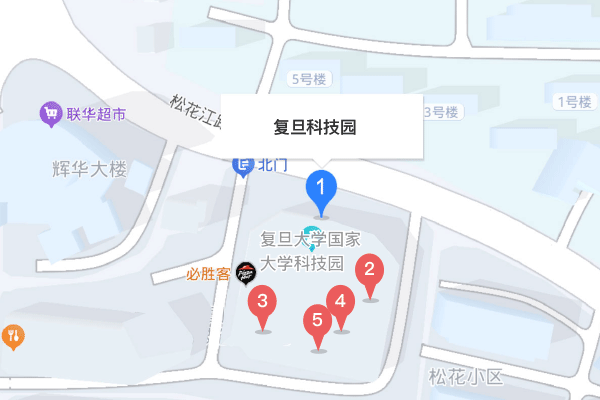The image size is (600, 400).
Task: Tap the blue map marker number 1
Action: [x=320, y=187]
